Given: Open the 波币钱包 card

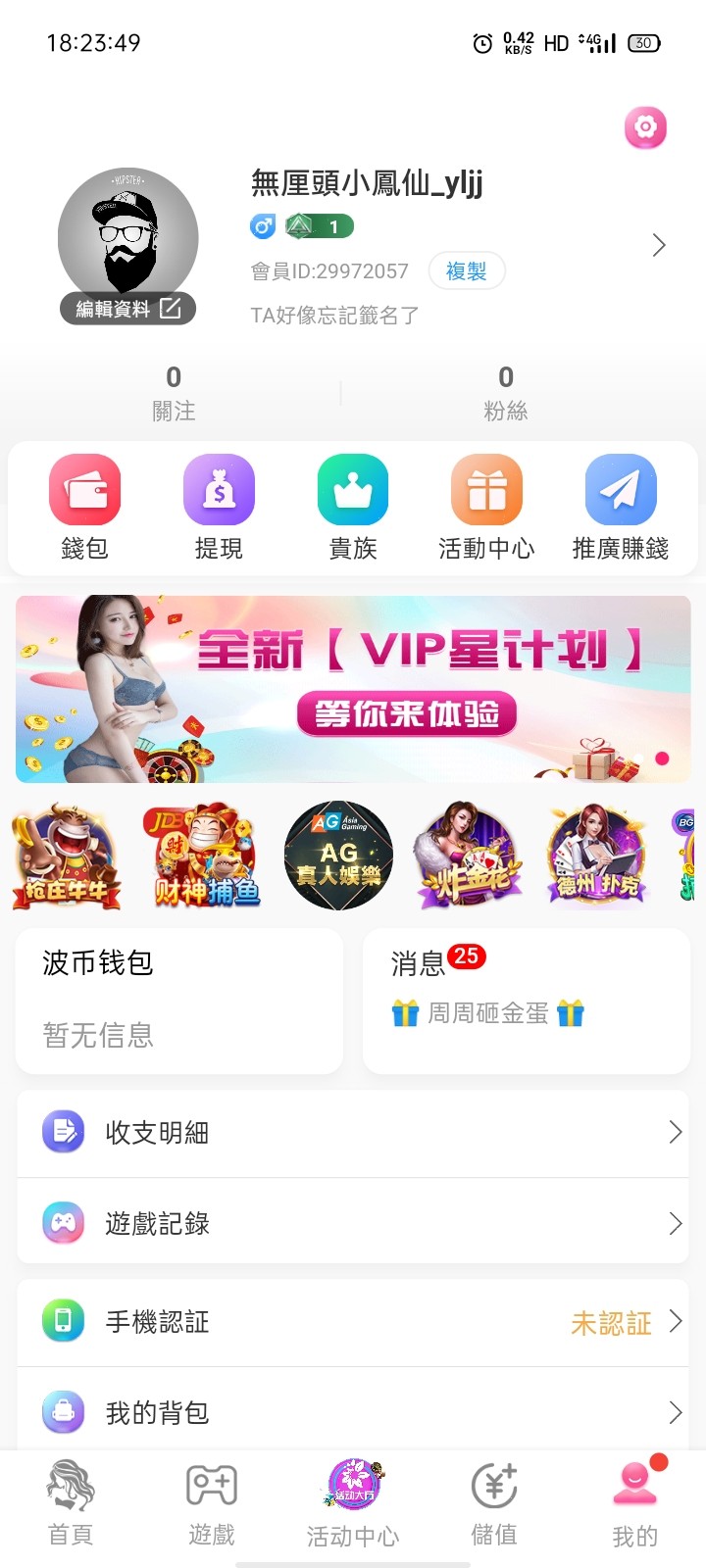Looking at the screenshot, I should point(179,1000).
